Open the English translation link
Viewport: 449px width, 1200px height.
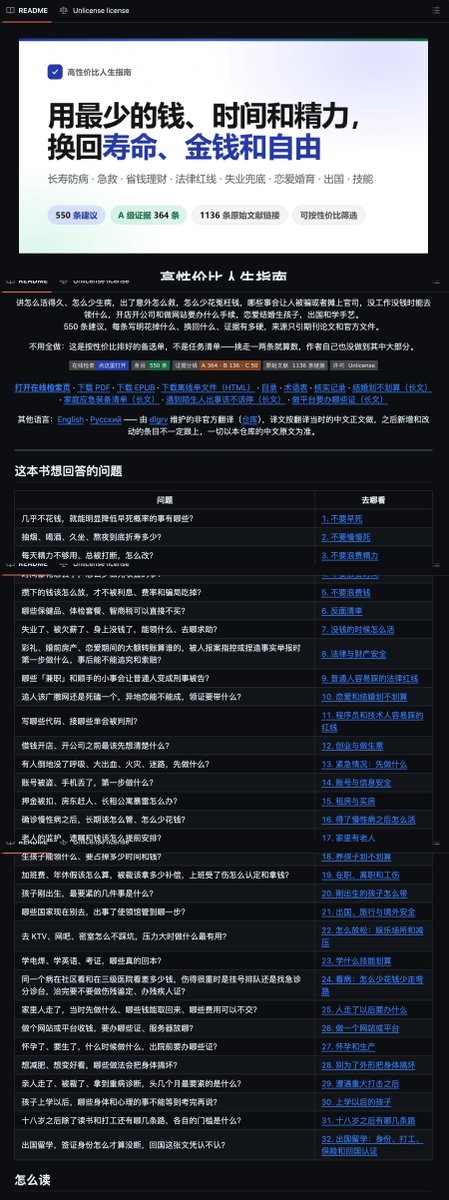coord(70,420)
